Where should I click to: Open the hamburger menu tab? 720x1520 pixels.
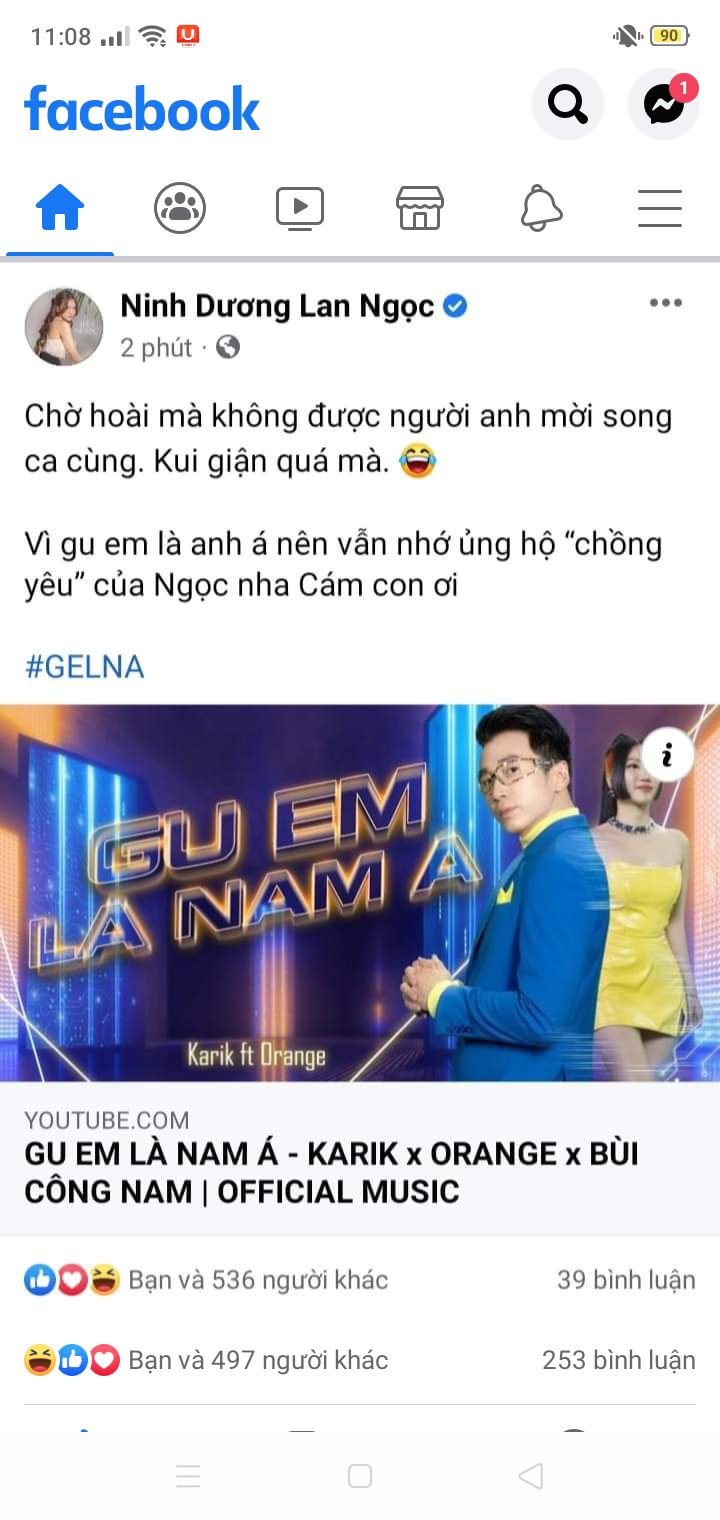coord(660,209)
